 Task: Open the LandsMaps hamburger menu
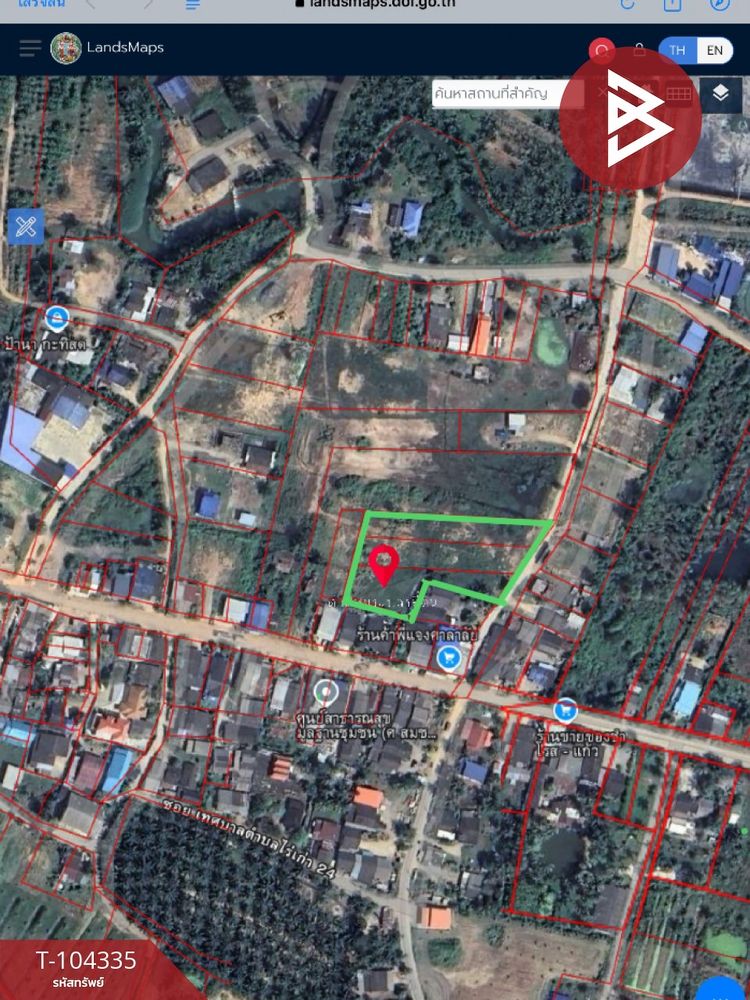(x=30, y=48)
